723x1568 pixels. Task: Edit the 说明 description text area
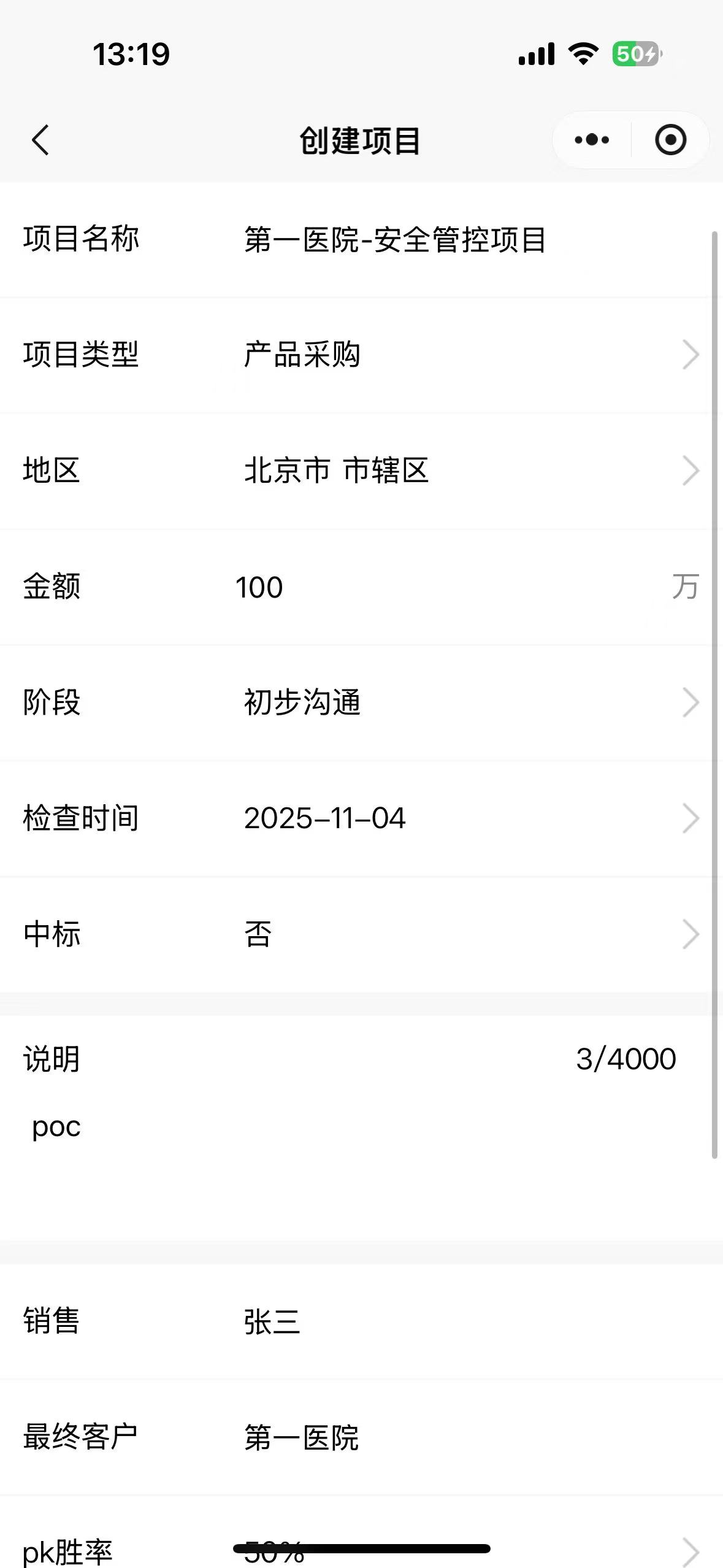pyautogui.click(x=356, y=1153)
